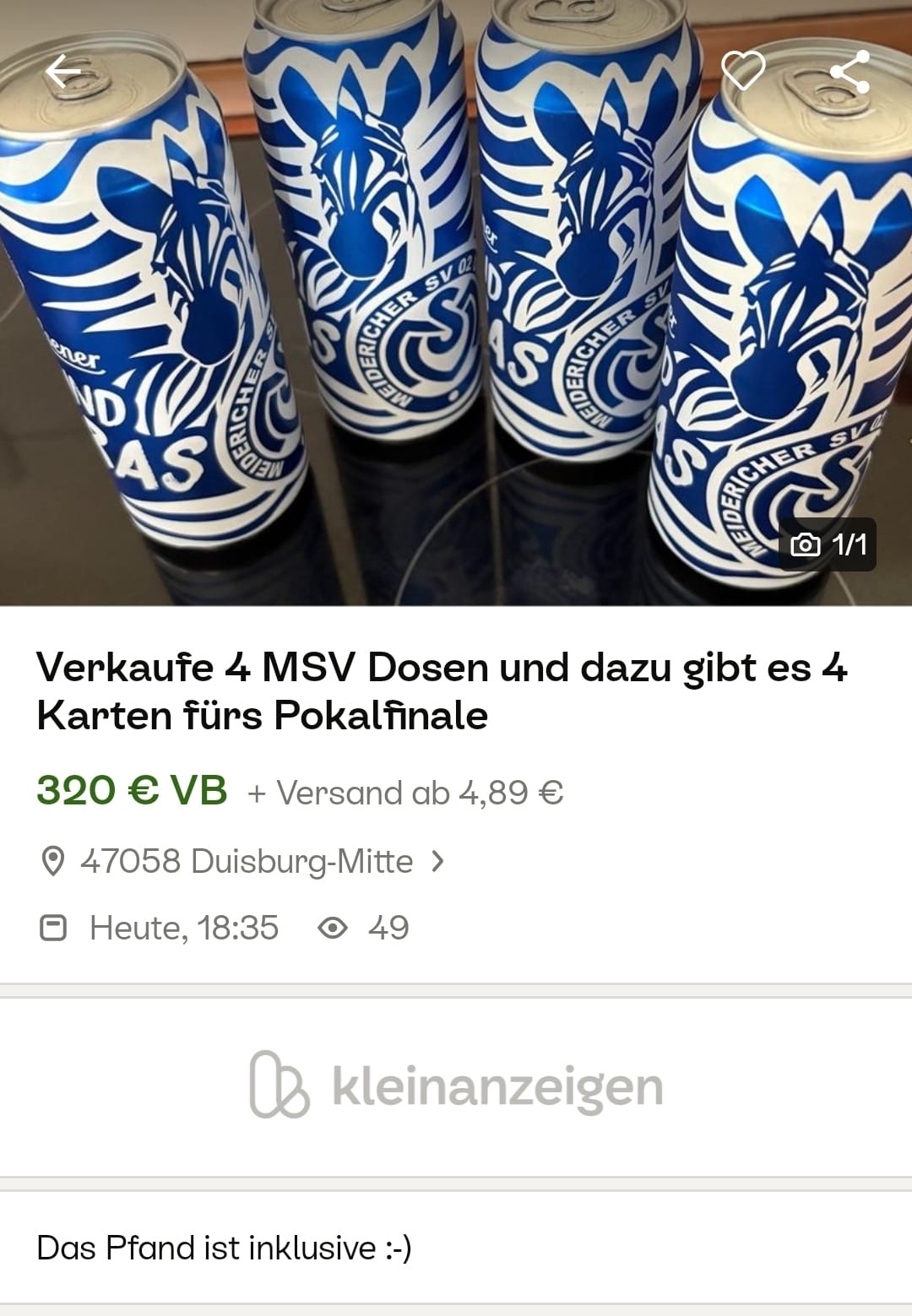Share this MSV Dosen listing
Screen dimensions: 912x1316
849,72
